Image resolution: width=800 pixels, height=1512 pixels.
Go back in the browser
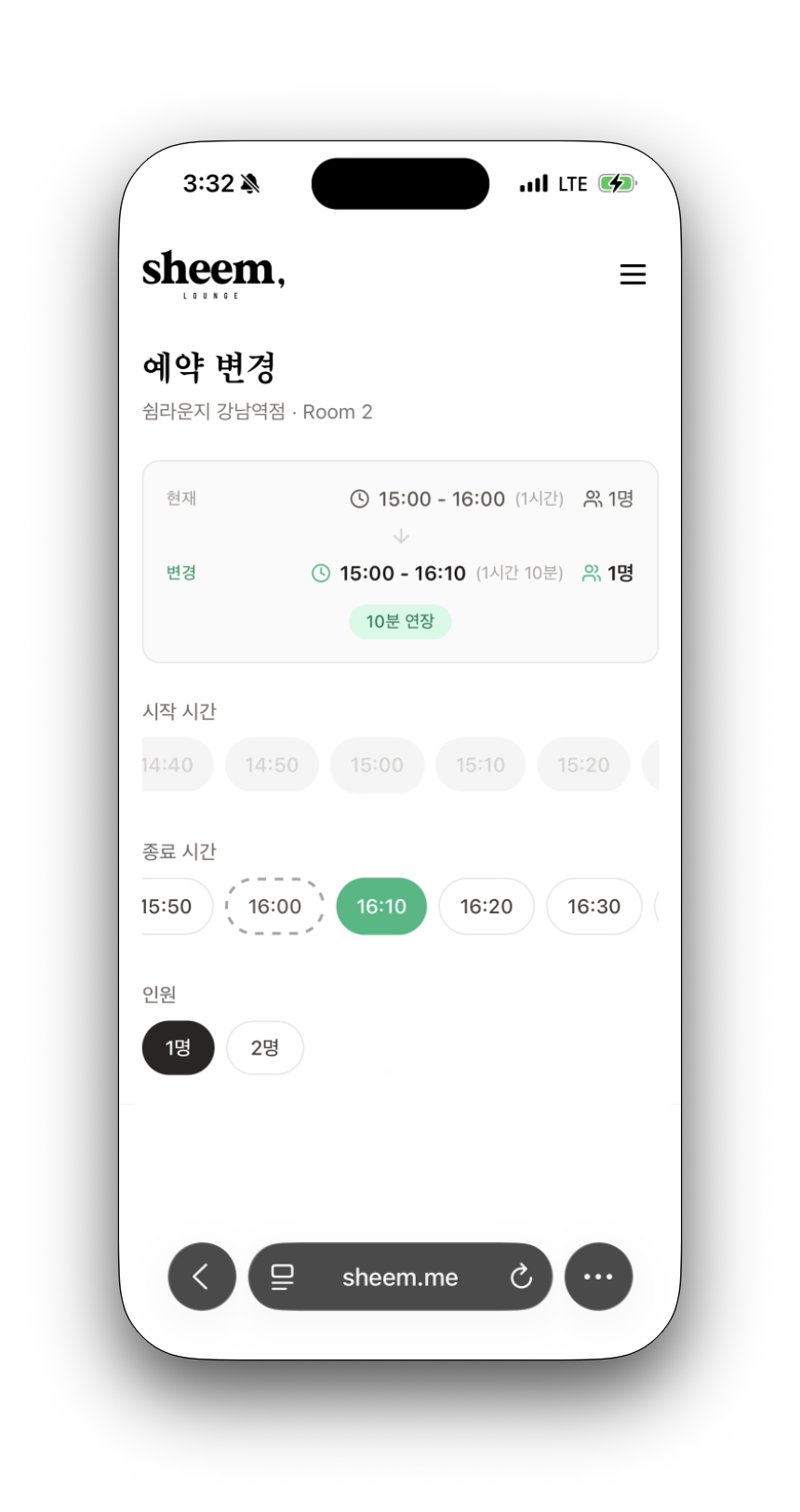coord(201,1277)
